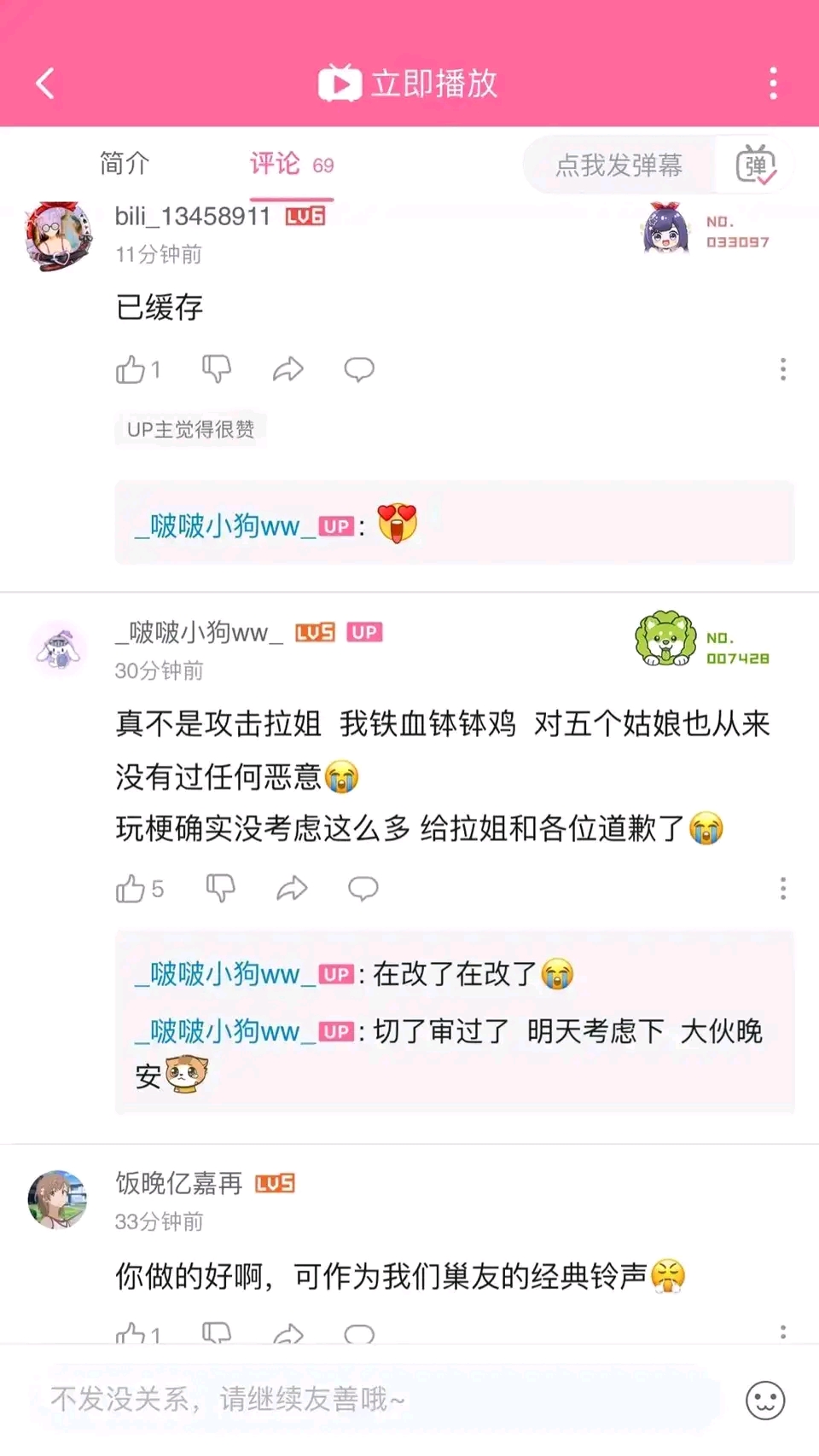Reply to the 已缓存 comment

359,369
